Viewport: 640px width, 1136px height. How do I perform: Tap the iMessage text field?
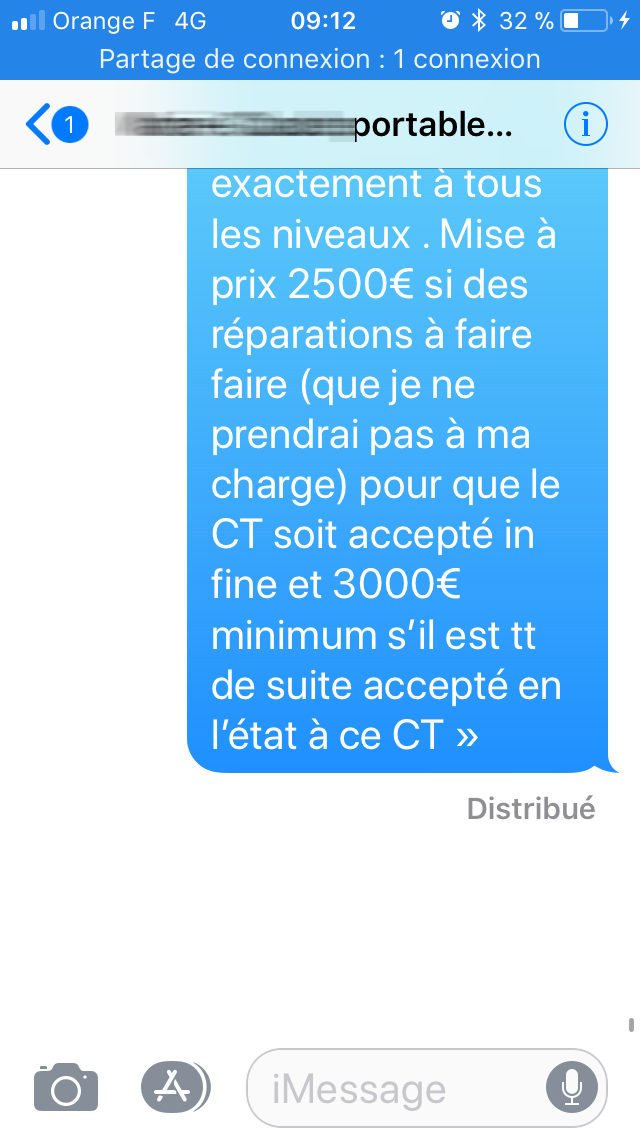426,1088
